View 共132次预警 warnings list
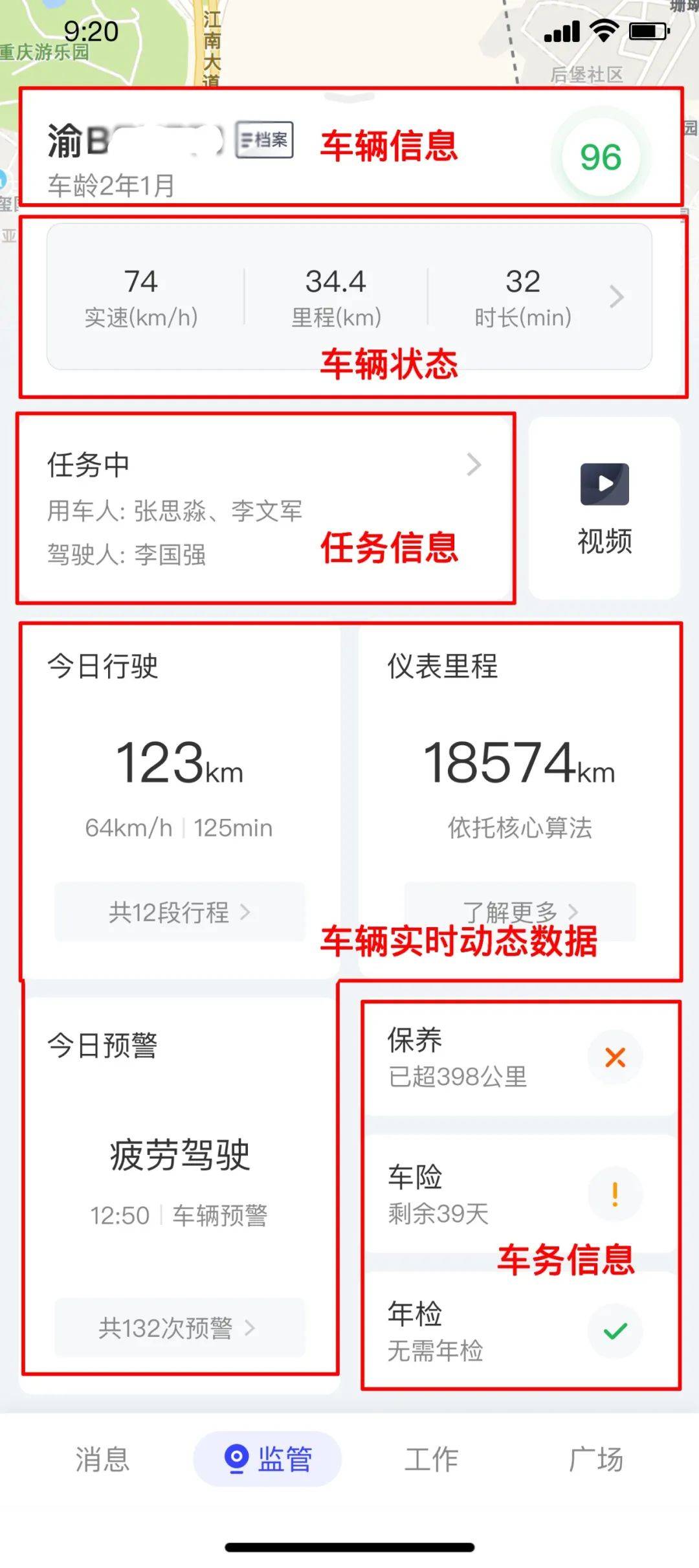Image resolution: width=699 pixels, height=1568 pixels. click(179, 1328)
